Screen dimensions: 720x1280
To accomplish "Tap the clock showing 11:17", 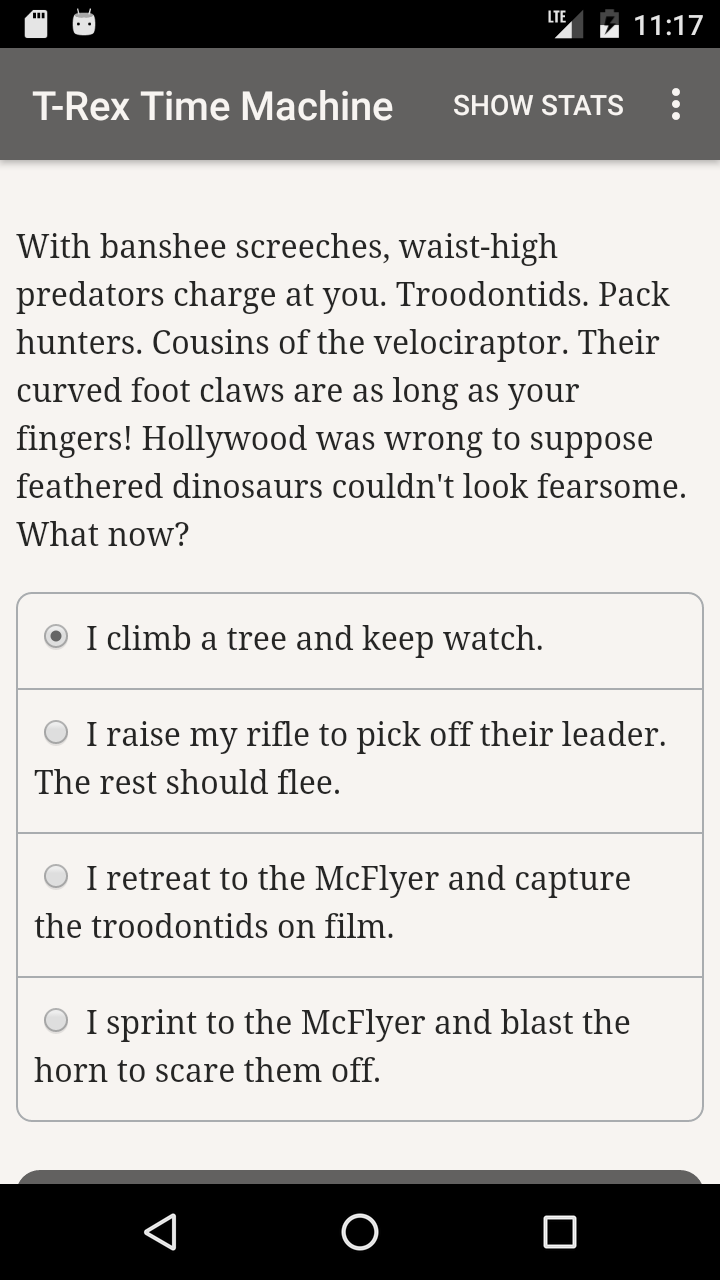I will [x=666, y=22].
